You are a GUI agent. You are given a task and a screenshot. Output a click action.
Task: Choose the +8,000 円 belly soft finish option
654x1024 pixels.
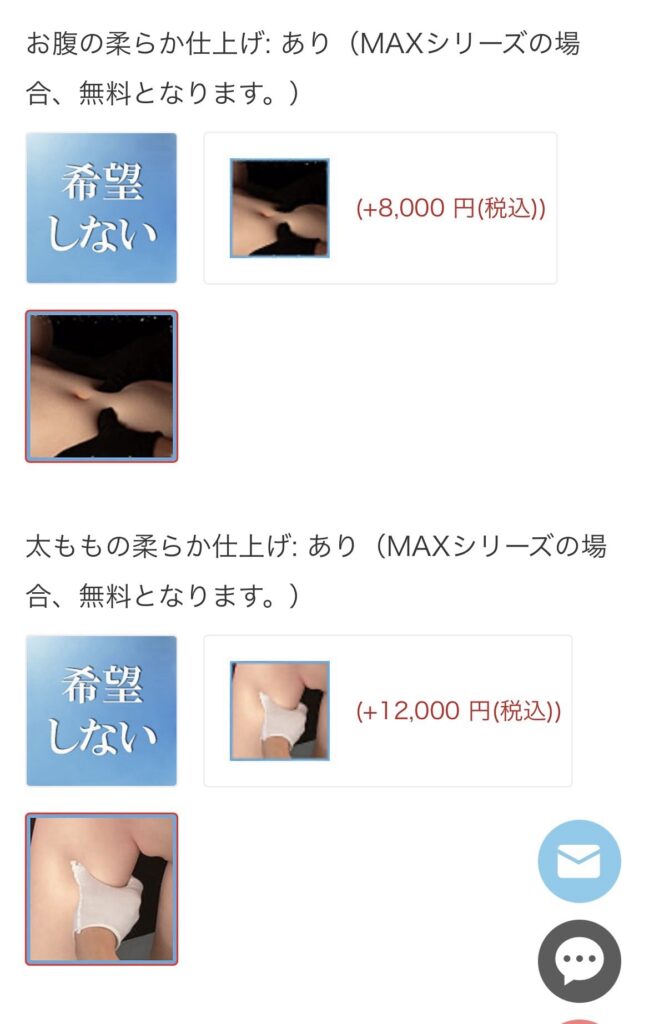tap(380, 208)
